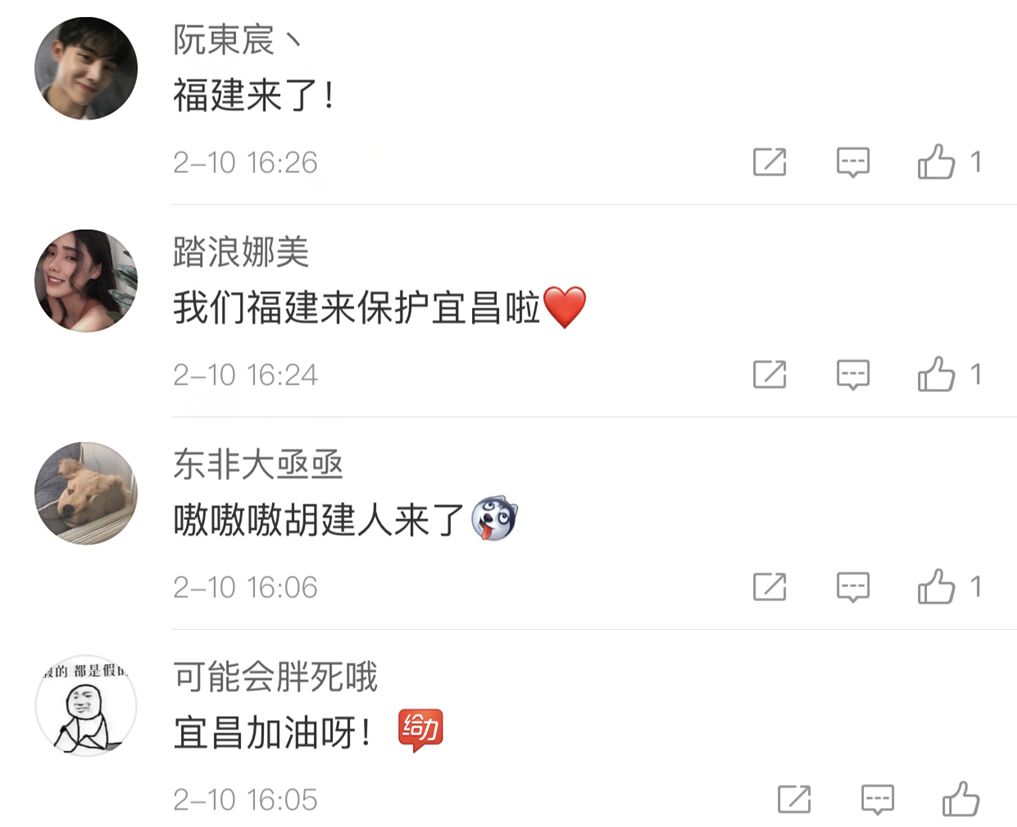
Task: Like the comment by 东非大亟亟
Action: click(937, 587)
